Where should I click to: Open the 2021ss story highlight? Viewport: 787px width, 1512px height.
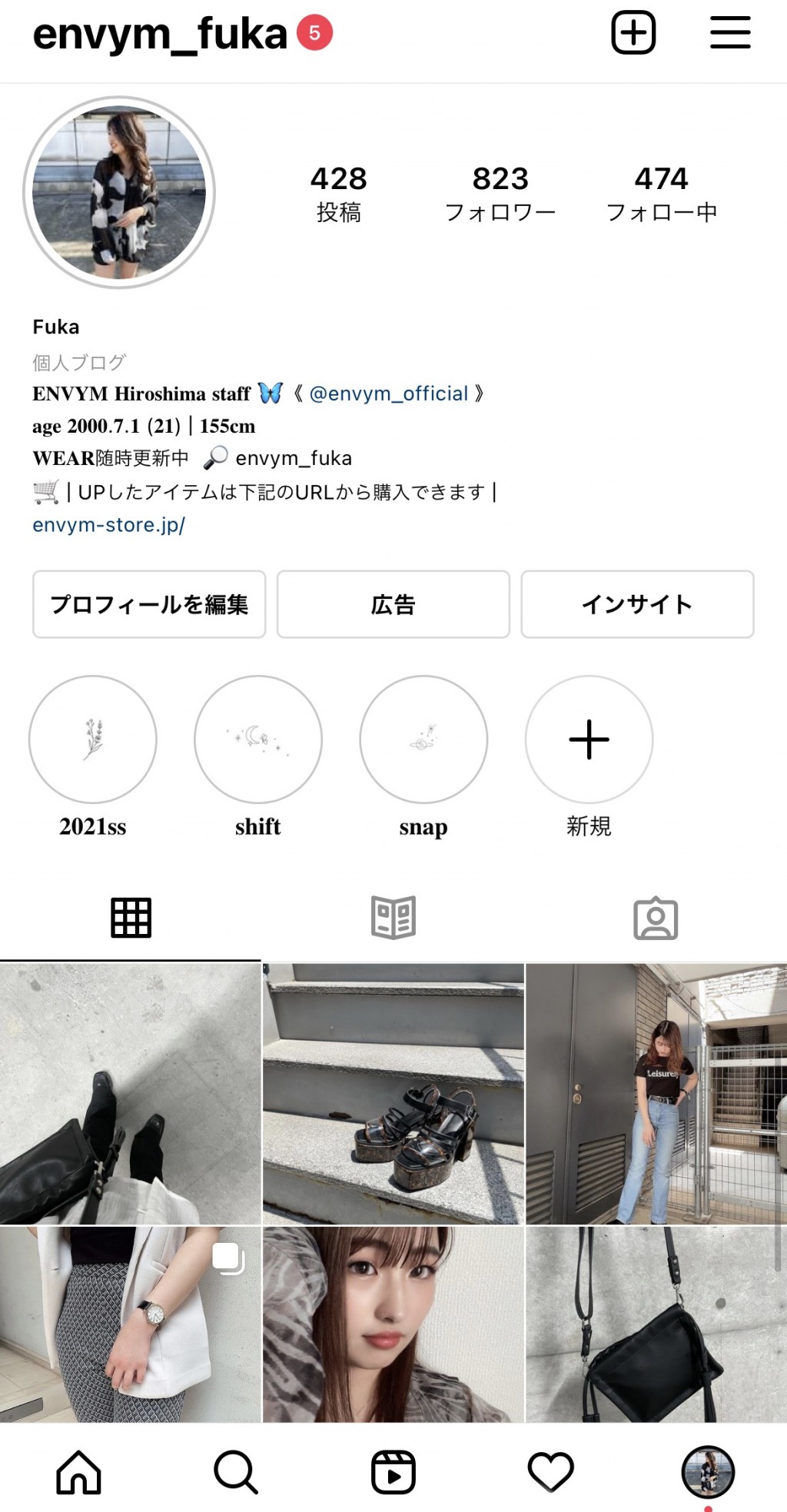coord(93,739)
